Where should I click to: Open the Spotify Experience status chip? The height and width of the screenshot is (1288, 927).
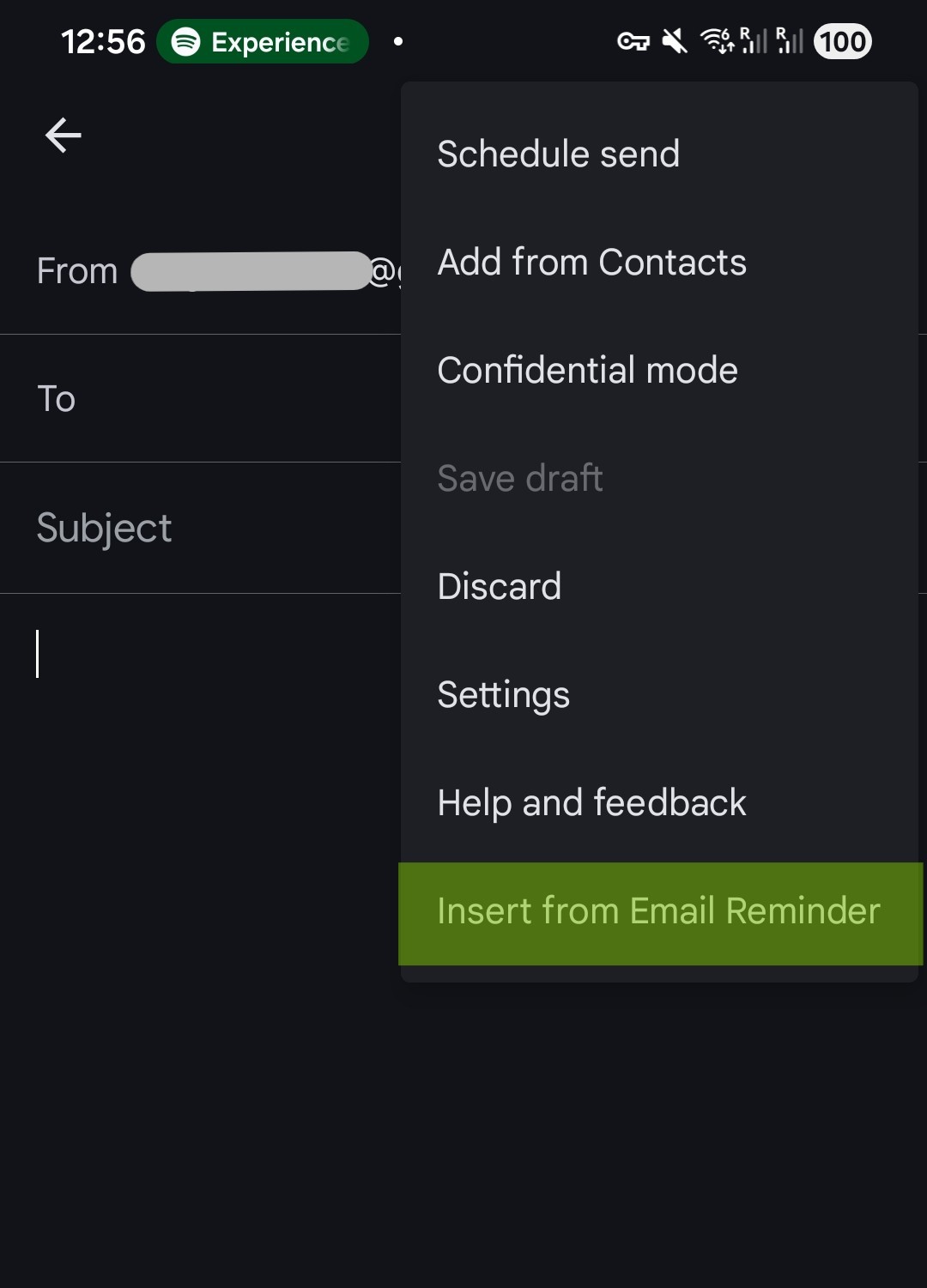tap(263, 42)
